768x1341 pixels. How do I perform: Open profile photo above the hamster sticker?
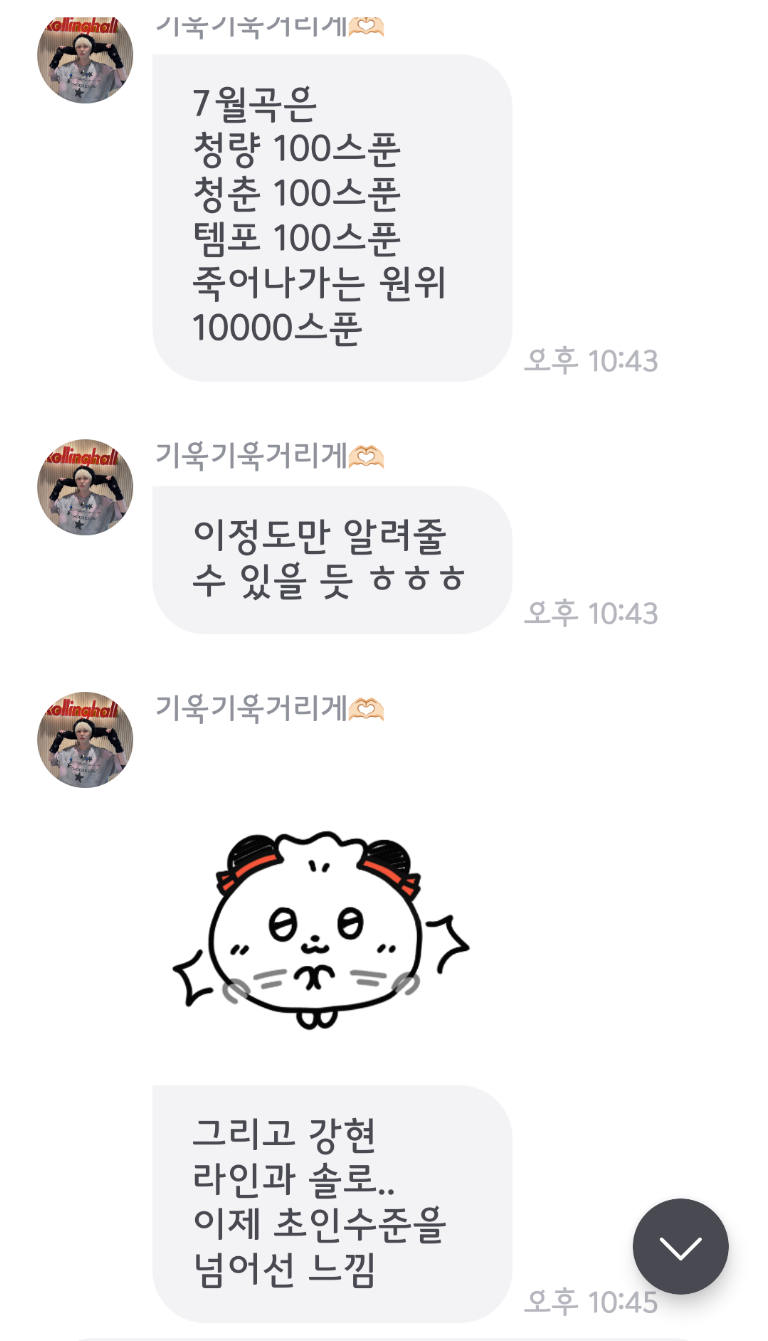(85, 739)
